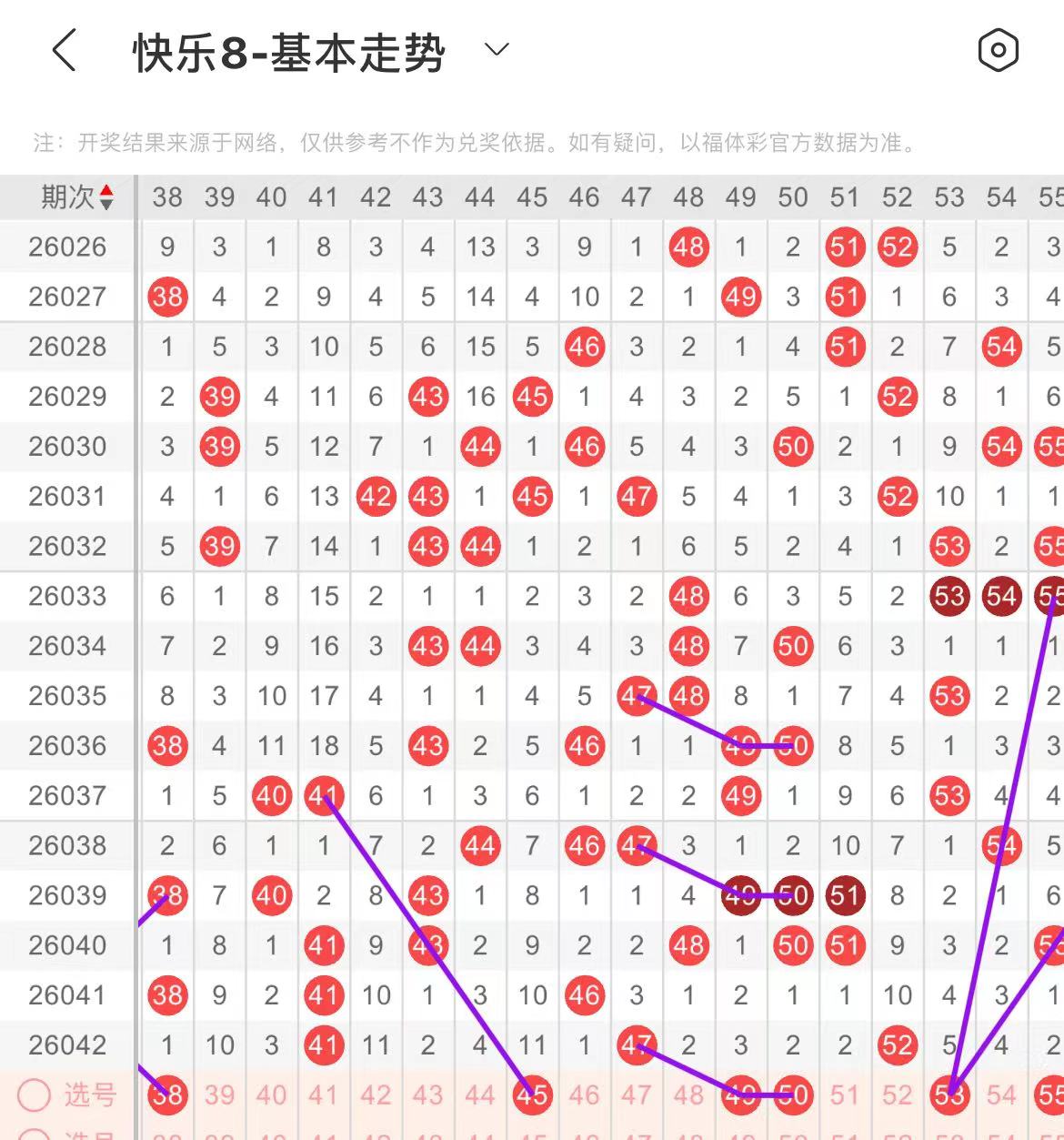Choose number 43 in the 选号 row
This screenshot has width=1064, height=1140.
427,1095
